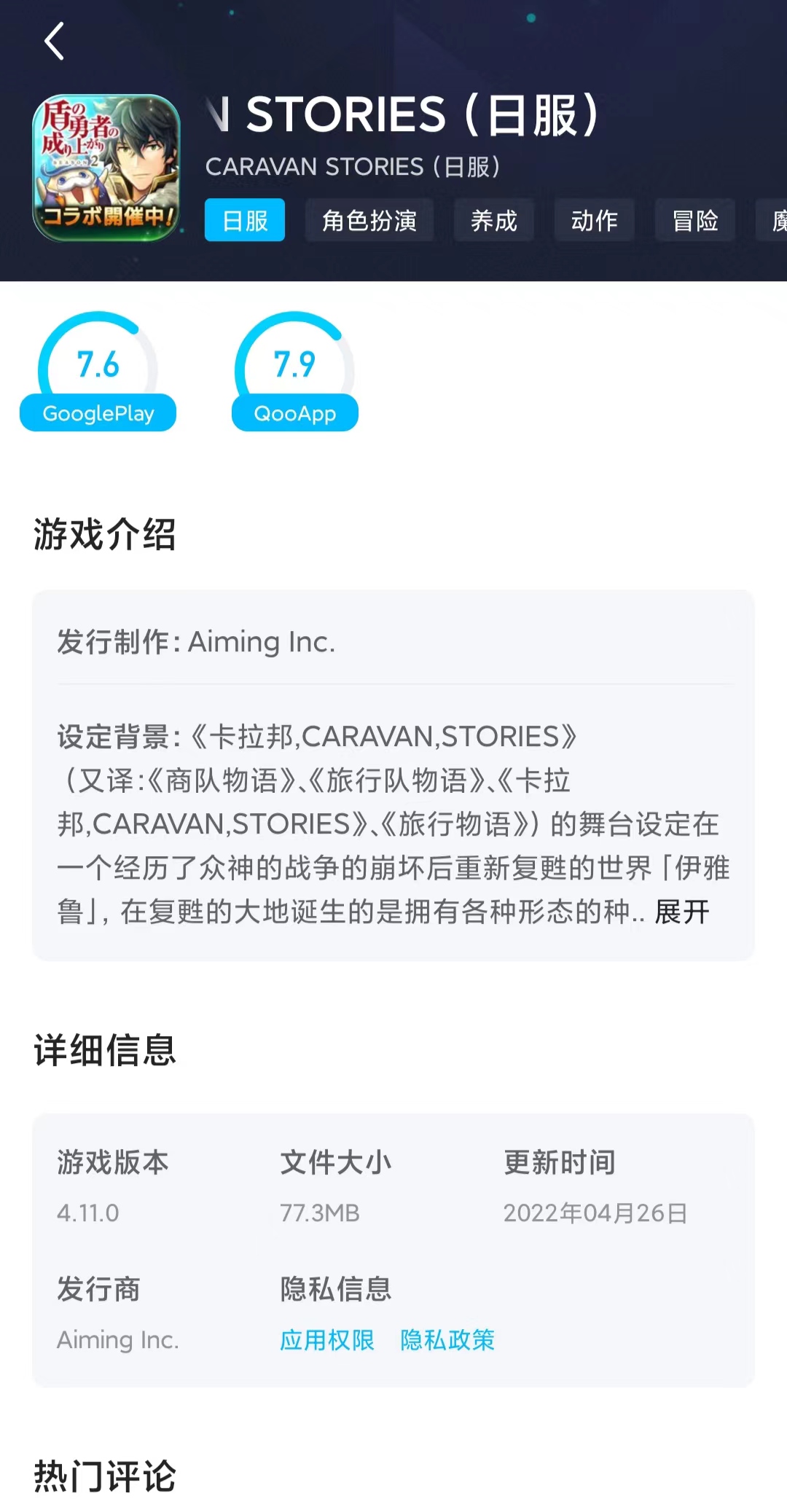Choose the 动作 tag chip
The height and width of the screenshot is (1512, 787).
594,220
